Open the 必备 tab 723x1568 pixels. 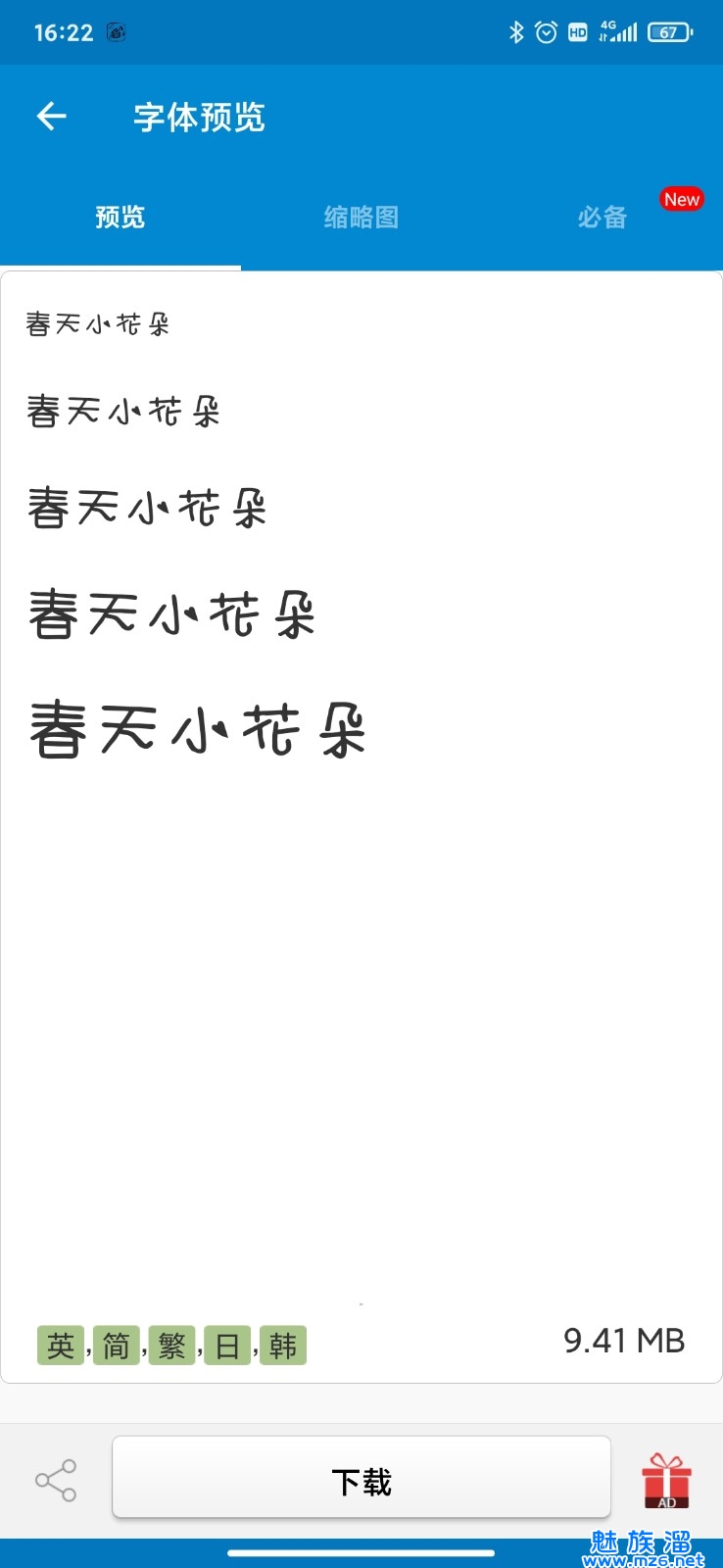click(x=602, y=217)
